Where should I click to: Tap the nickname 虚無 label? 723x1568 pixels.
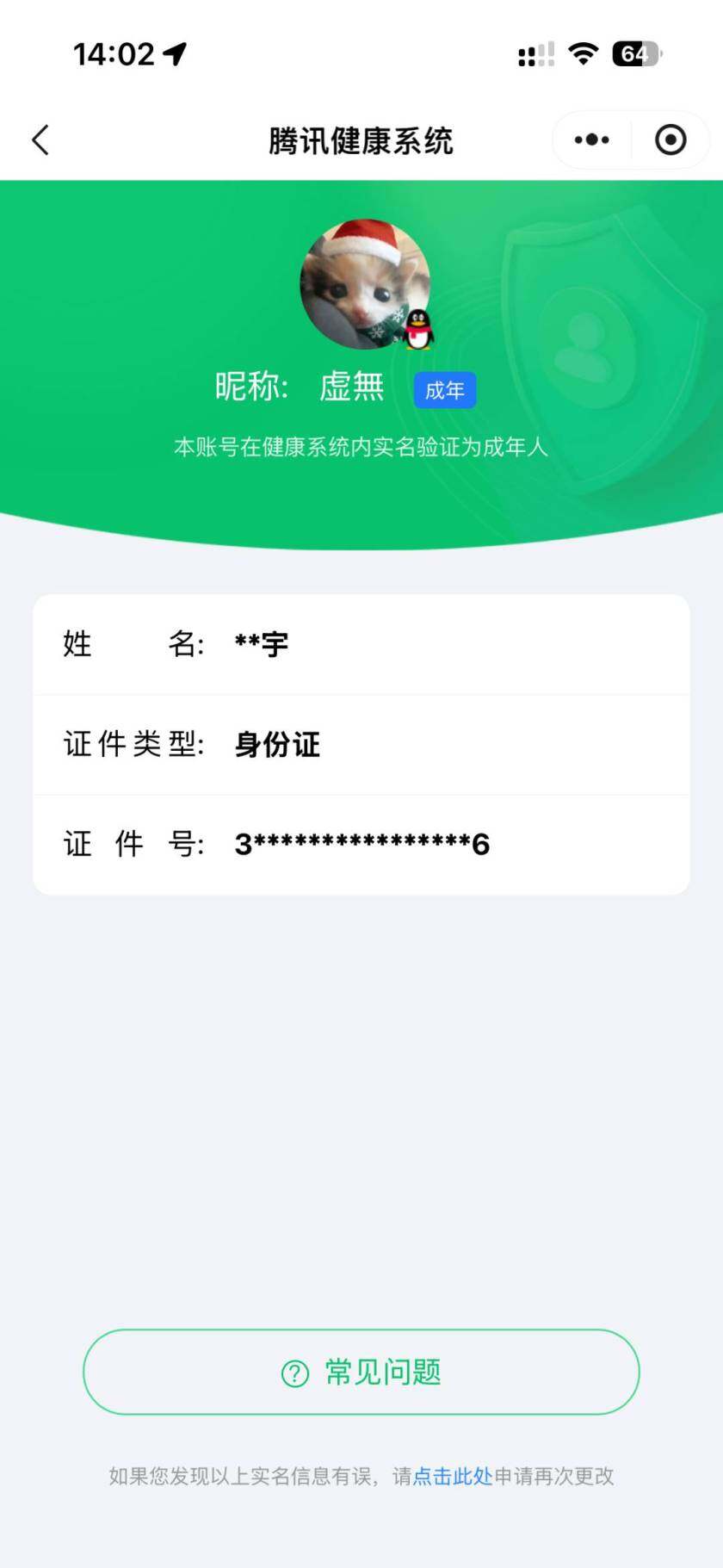[351, 387]
